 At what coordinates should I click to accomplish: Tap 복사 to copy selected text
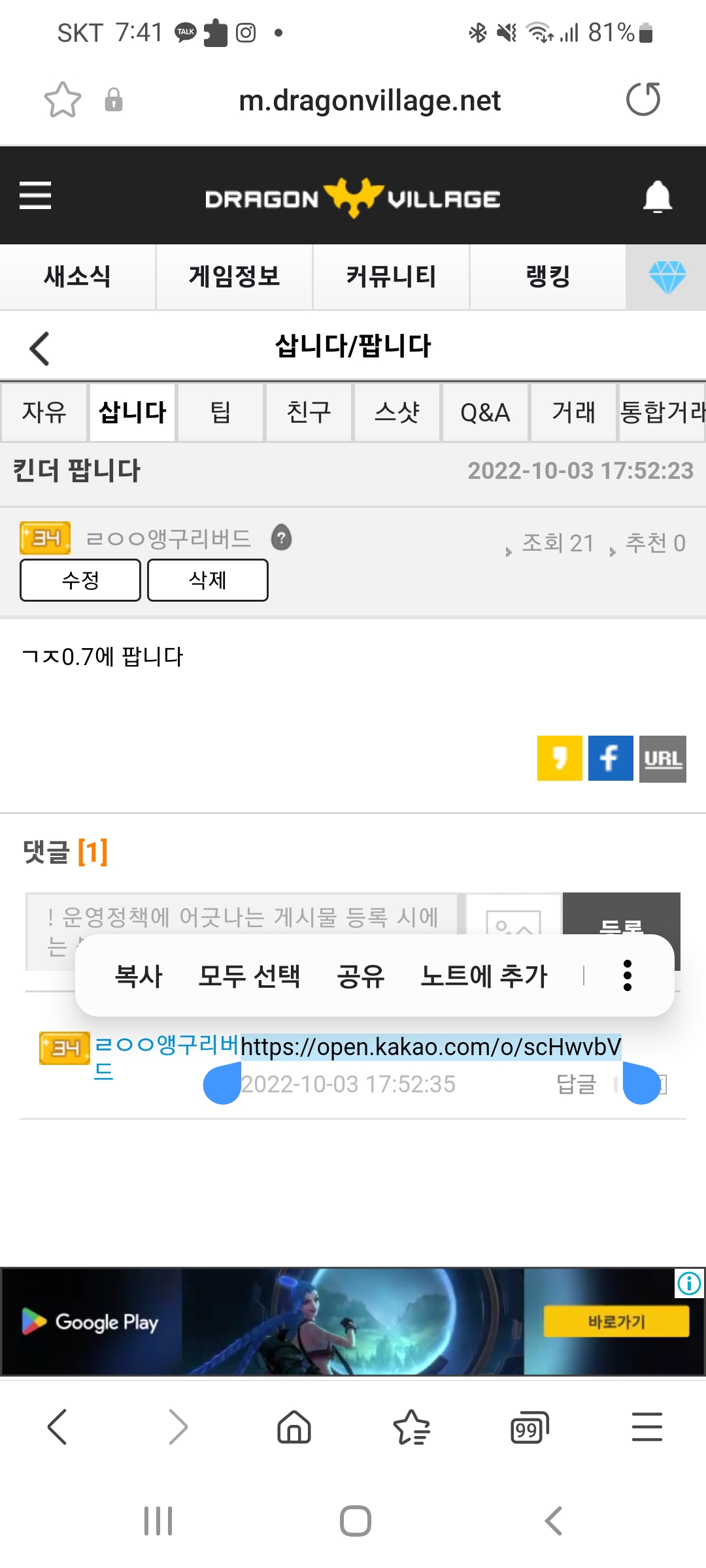[x=139, y=975]
